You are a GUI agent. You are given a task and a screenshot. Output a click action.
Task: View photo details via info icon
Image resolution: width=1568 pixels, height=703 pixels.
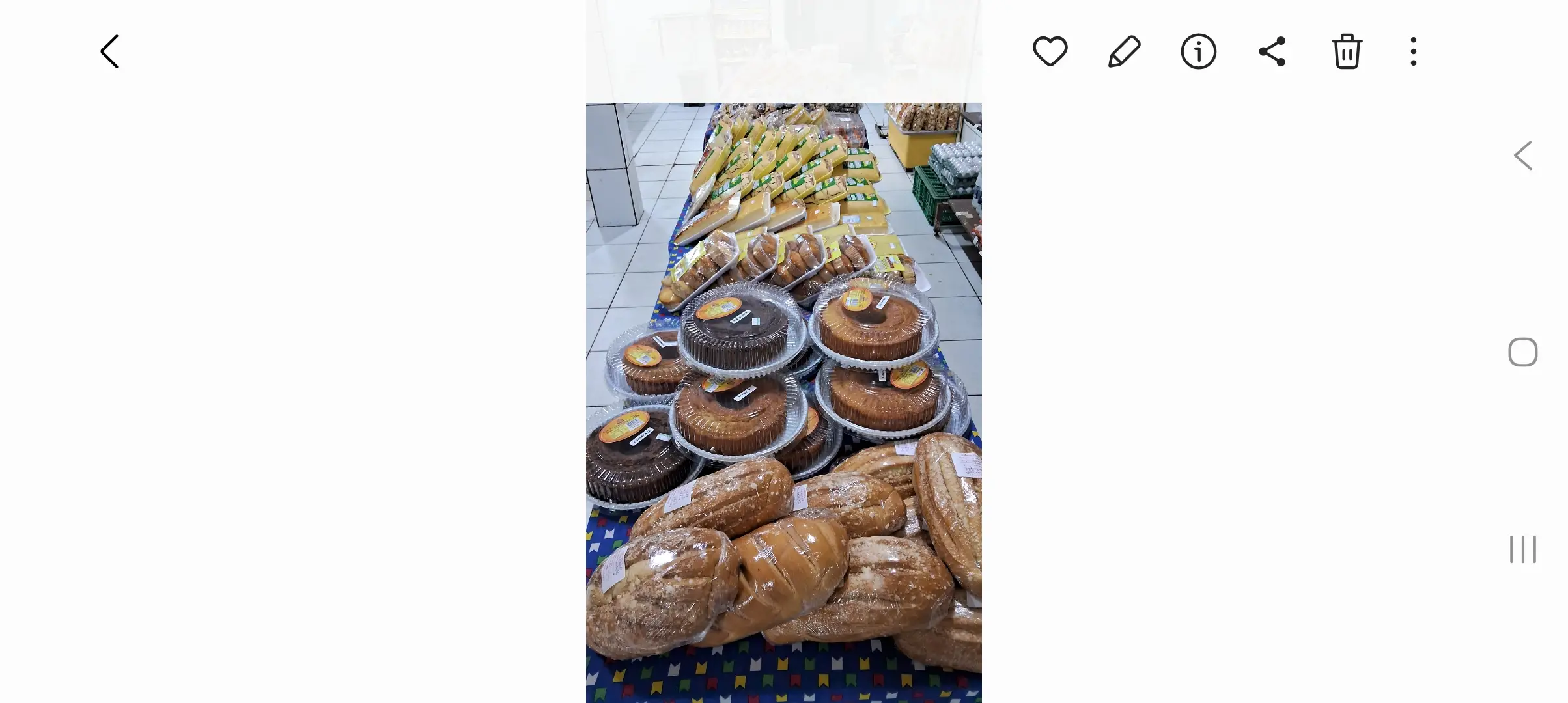[1198, 51]
